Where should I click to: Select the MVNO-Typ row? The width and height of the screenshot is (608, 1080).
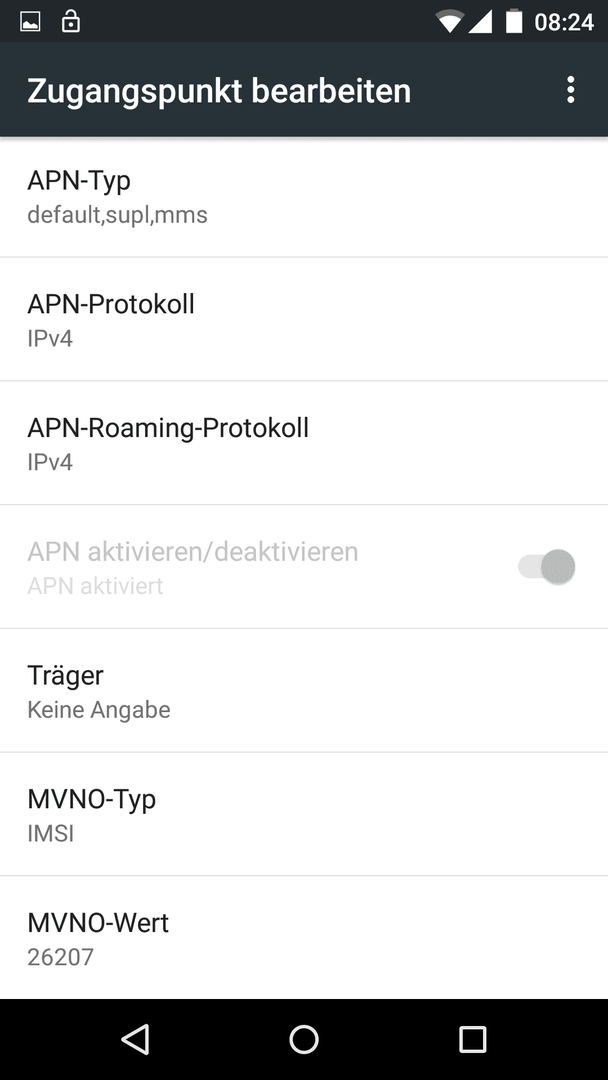point(304,815)
